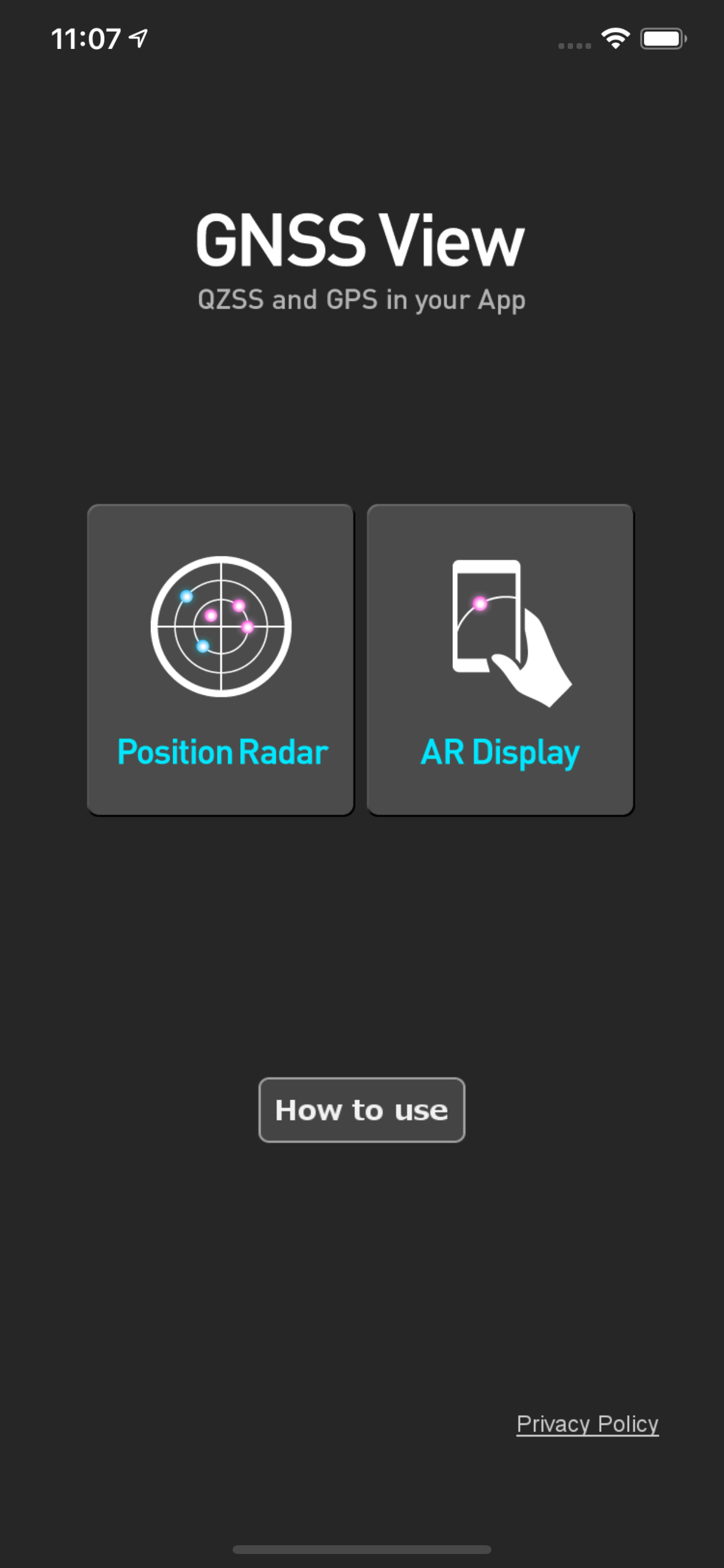Screen dimensions: 724x1568
Task: Click the battery indicator at top right
Action: [665, 38]
